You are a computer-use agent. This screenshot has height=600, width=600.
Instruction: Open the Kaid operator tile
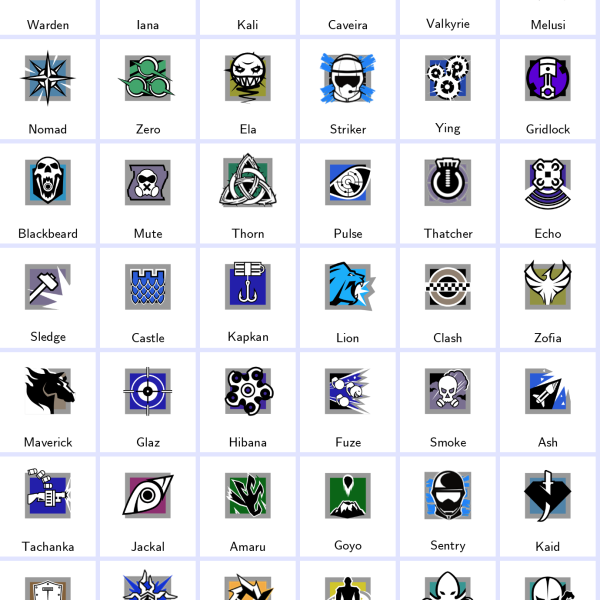[x=548, y=497]
